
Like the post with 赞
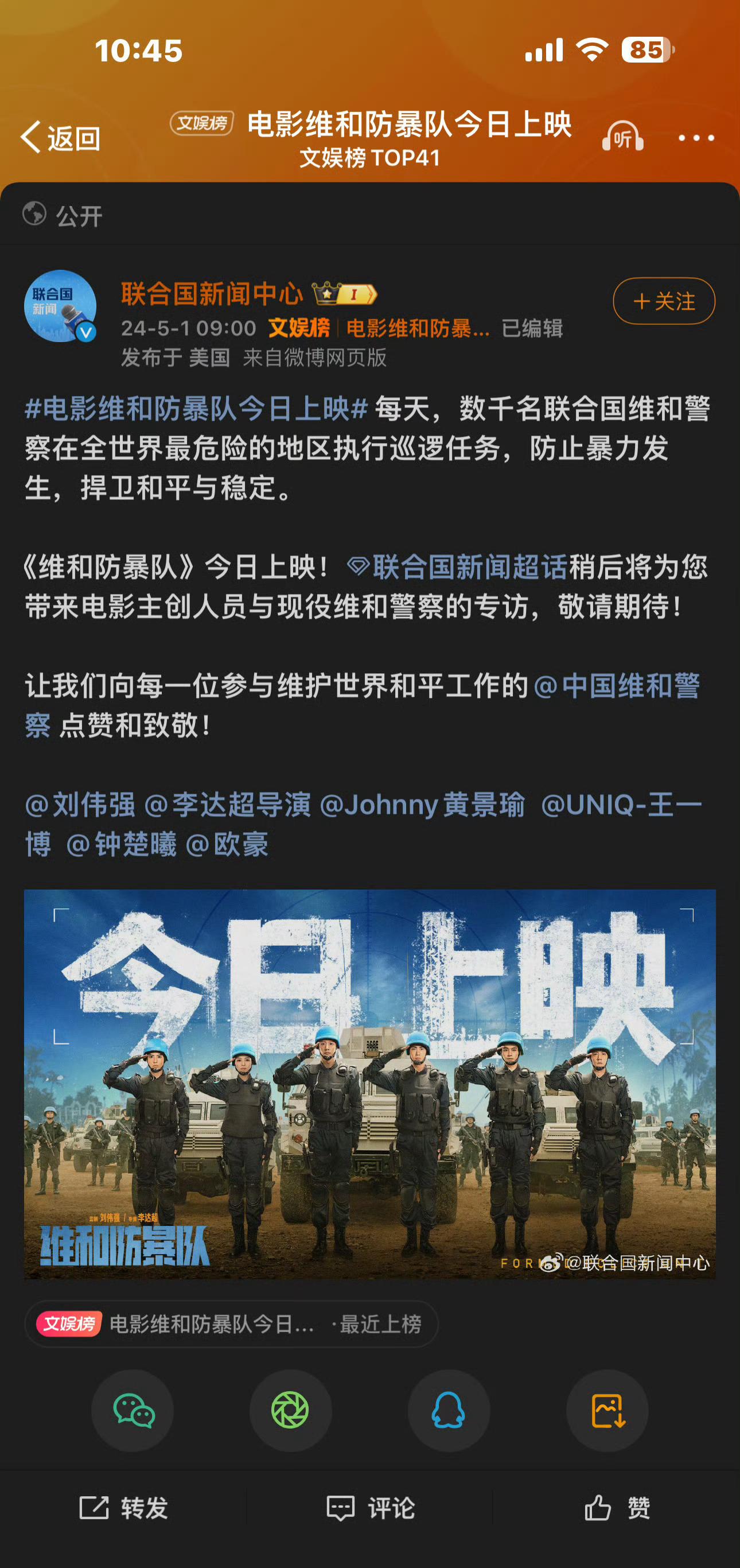click(x=617, y=1508)
